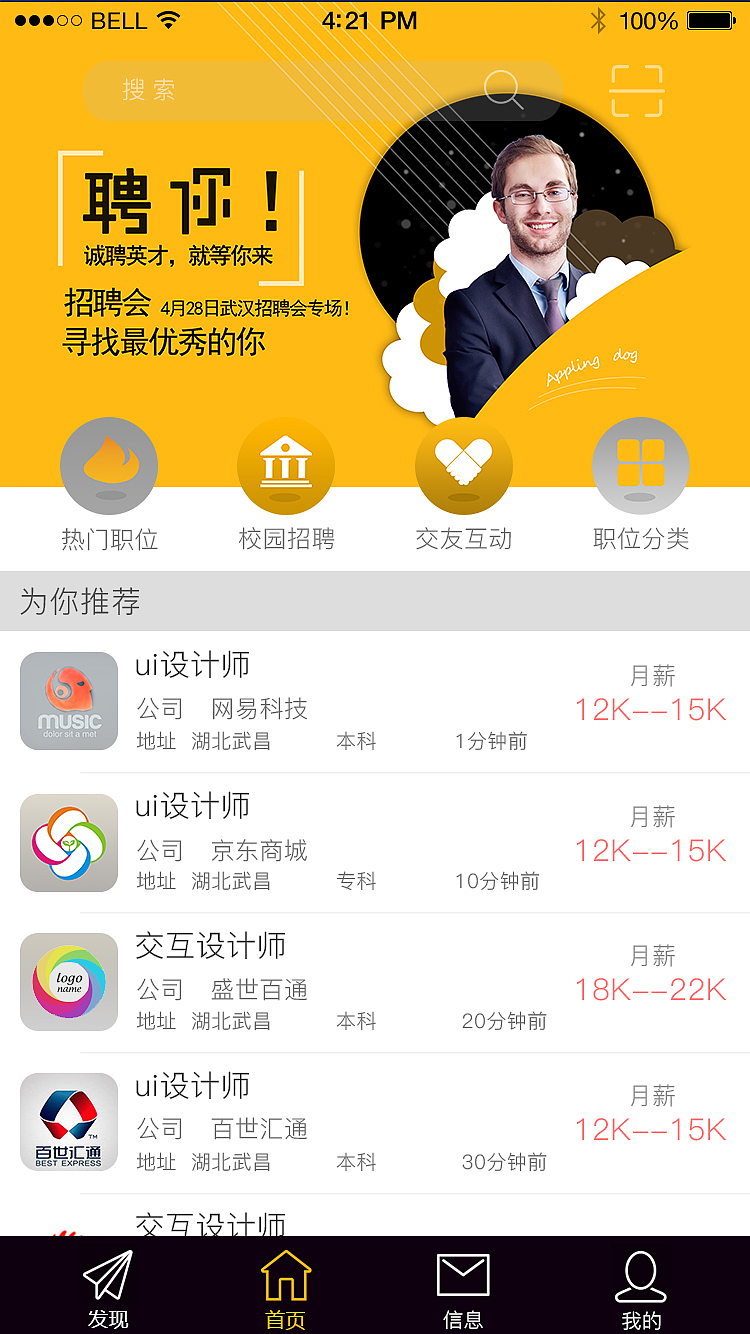Tap the search magnifier icon
750x1334 pixels.
(504, 90)
